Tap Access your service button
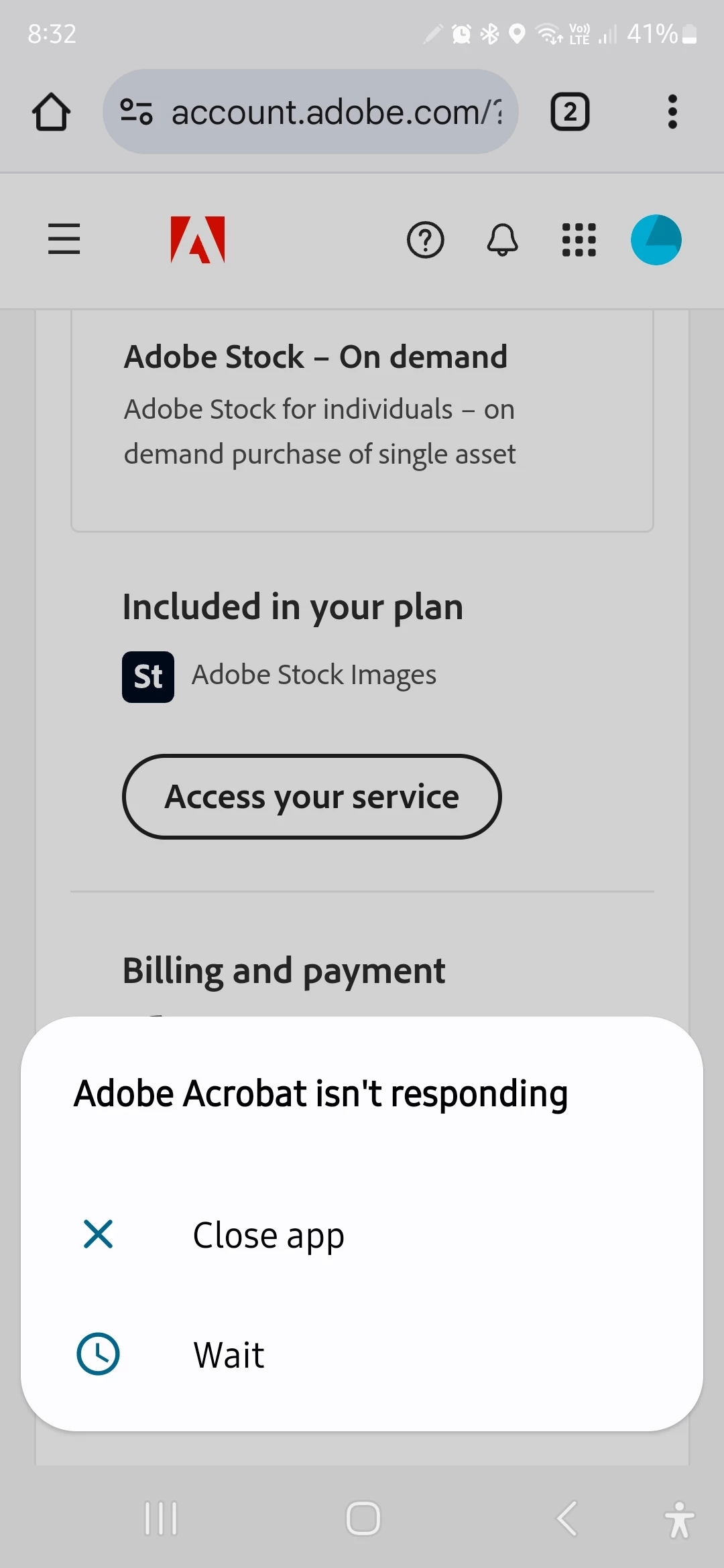 [312, 797]
